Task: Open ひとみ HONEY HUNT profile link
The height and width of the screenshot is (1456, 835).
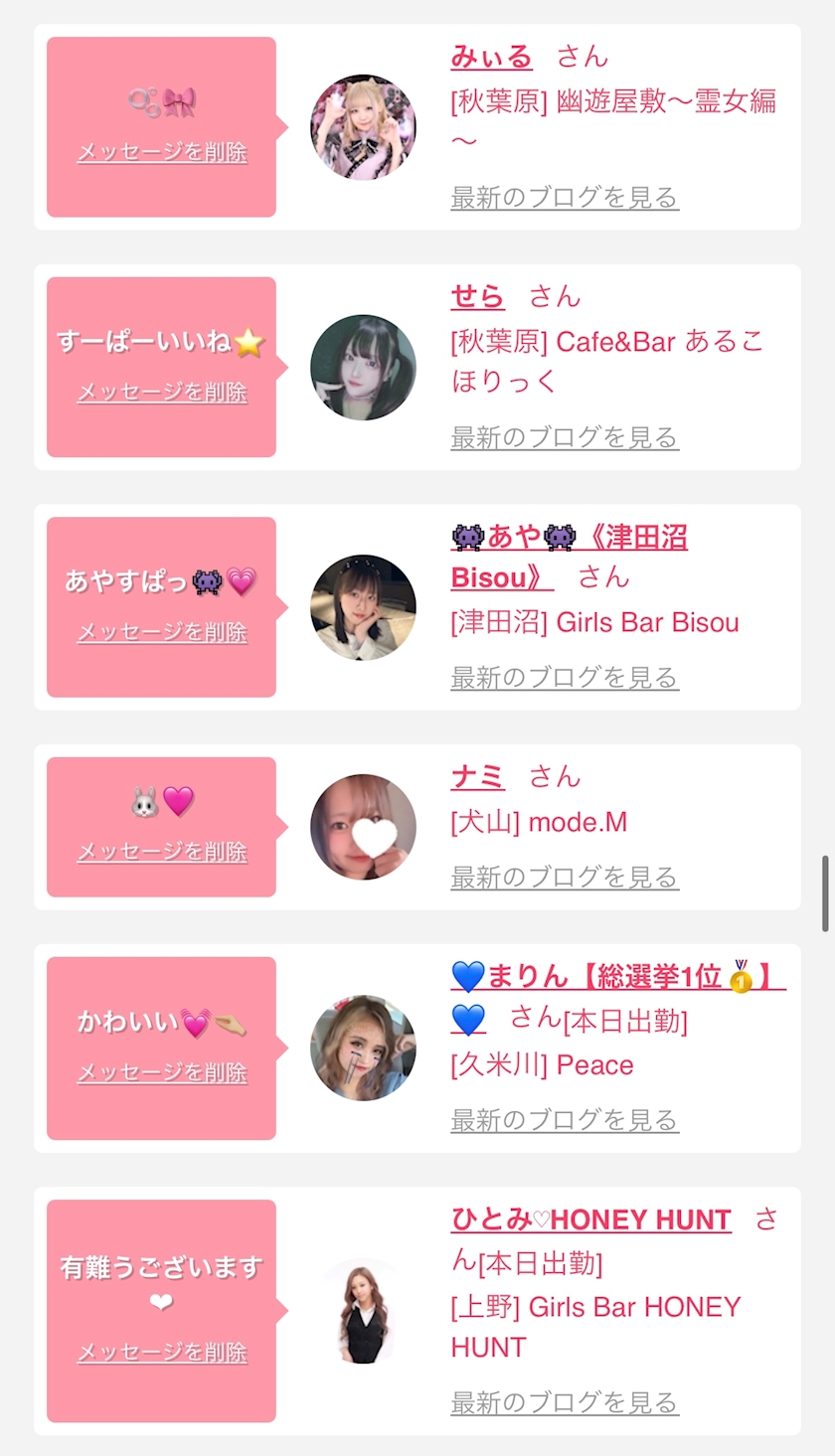Action: [590, 1219]
